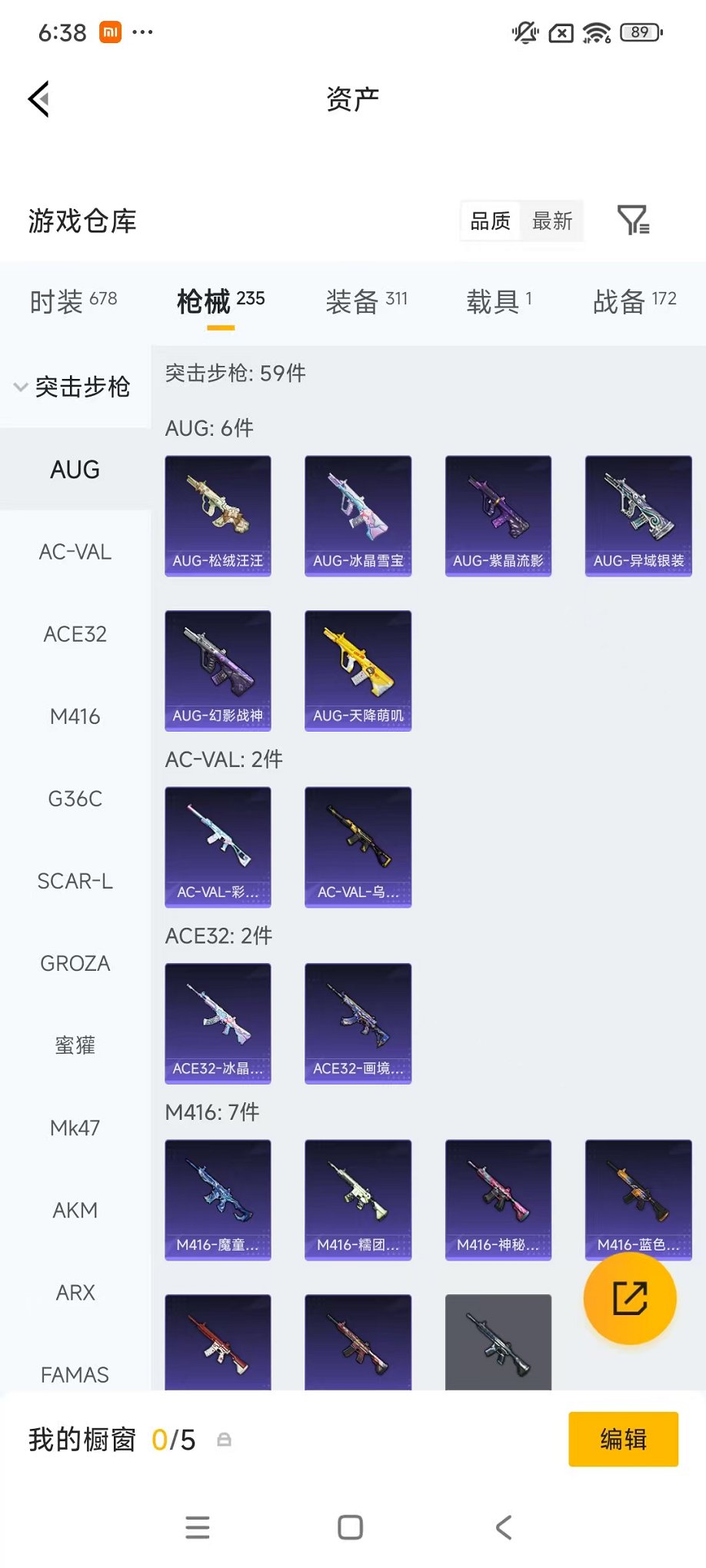Go back using the top-left arrow

coord(39,99)
